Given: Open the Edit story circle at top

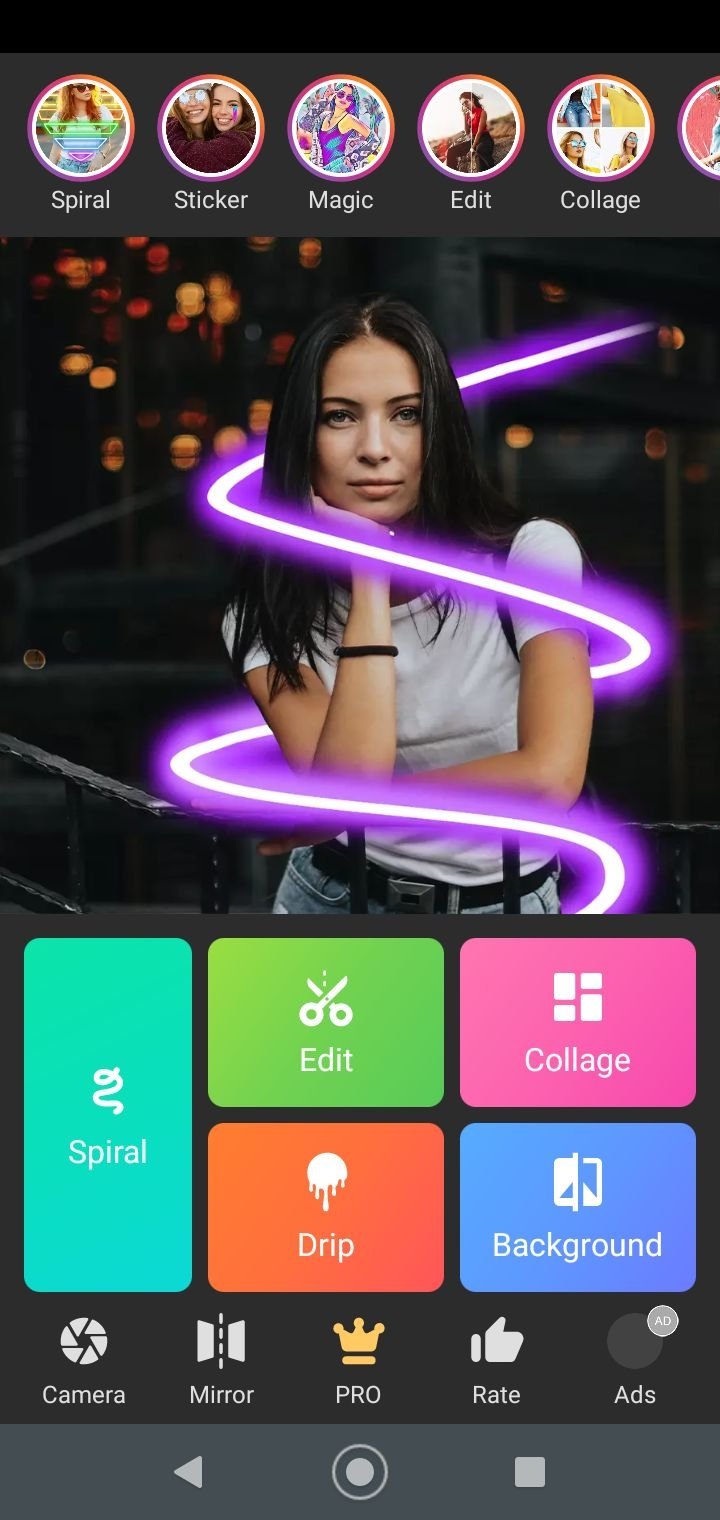Looking at the screenshot, I should (471, 128).
